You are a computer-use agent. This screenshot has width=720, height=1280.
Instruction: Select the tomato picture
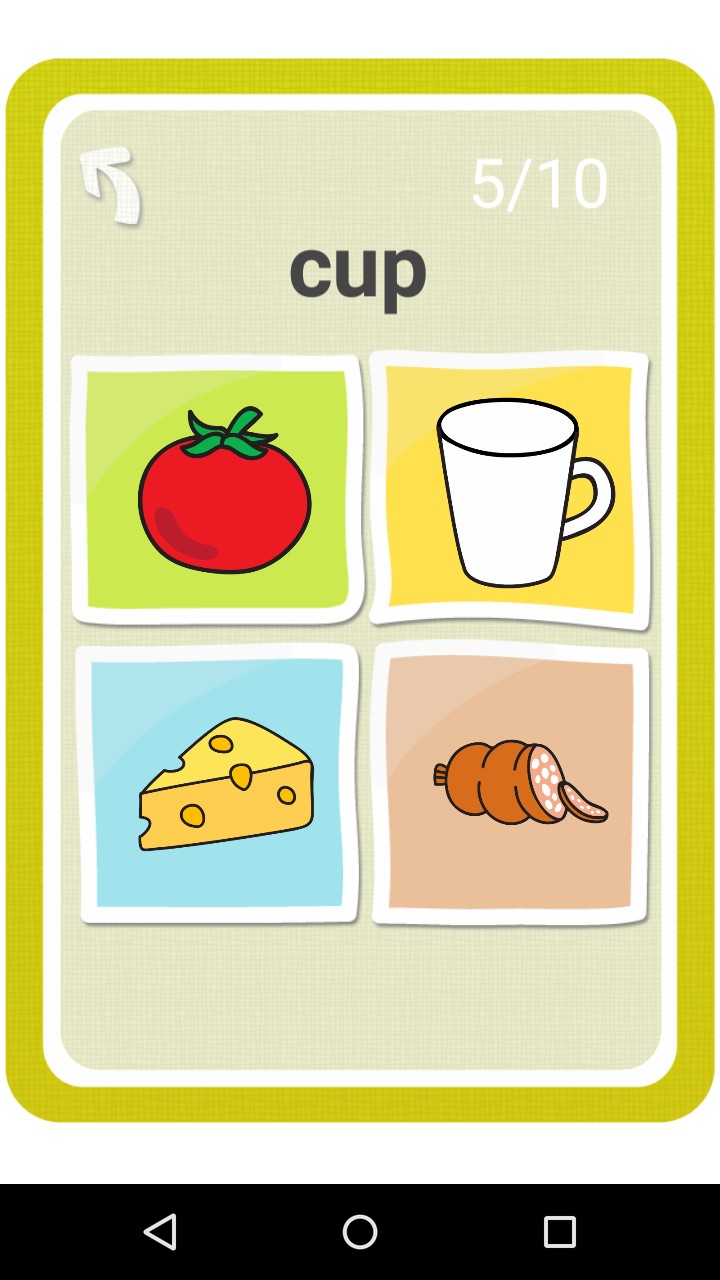pyautogui.click(x=218, y=490)
